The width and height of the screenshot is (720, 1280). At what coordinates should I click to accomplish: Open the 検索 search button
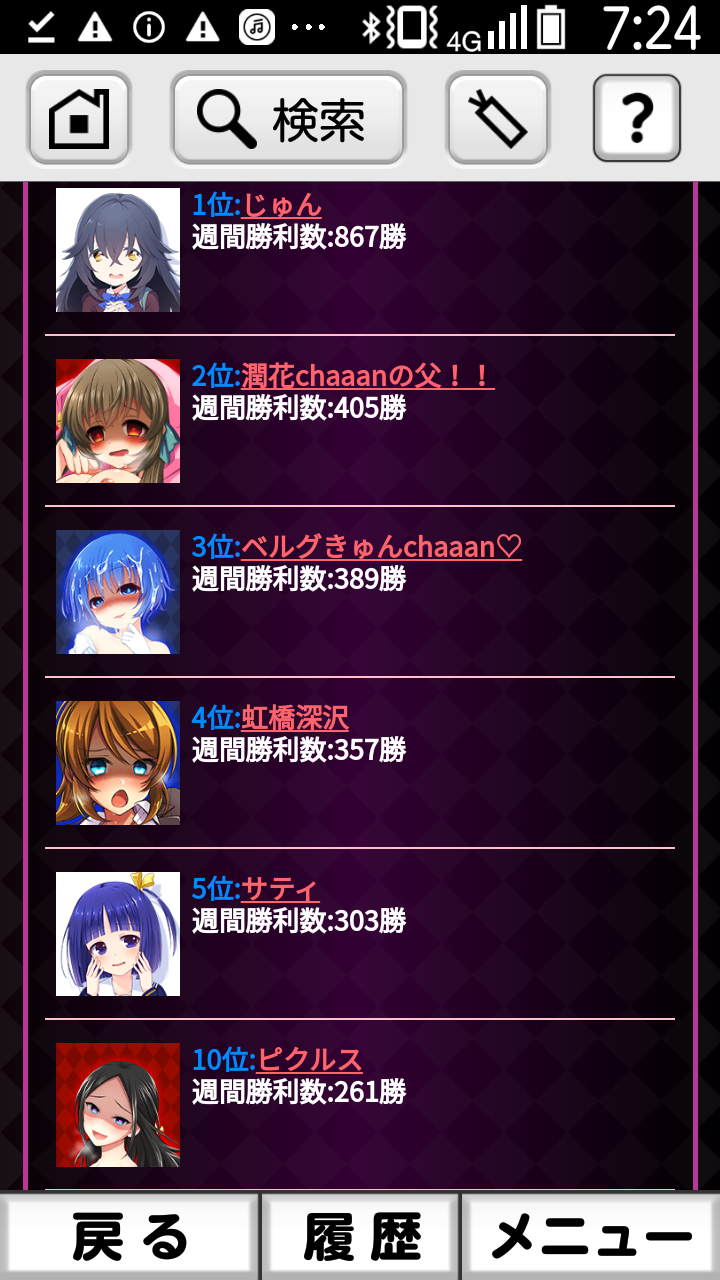point(288,118)
